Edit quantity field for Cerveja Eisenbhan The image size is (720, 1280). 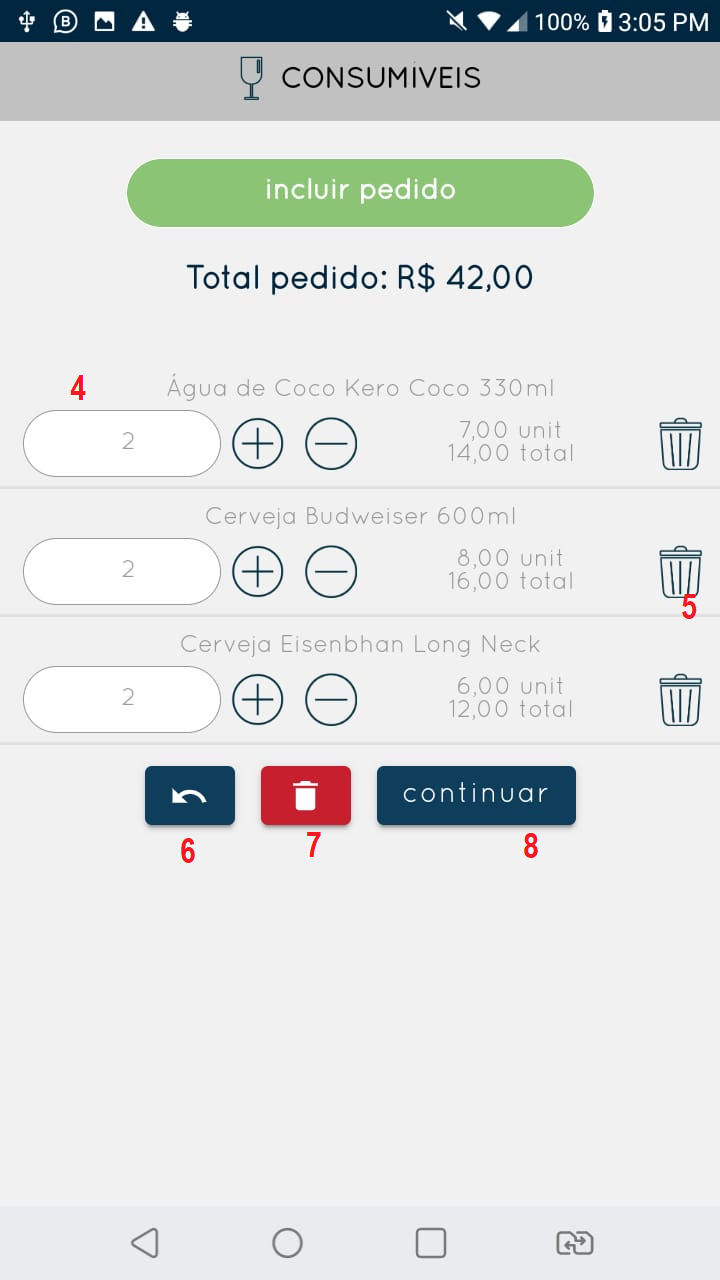(122, 699)
